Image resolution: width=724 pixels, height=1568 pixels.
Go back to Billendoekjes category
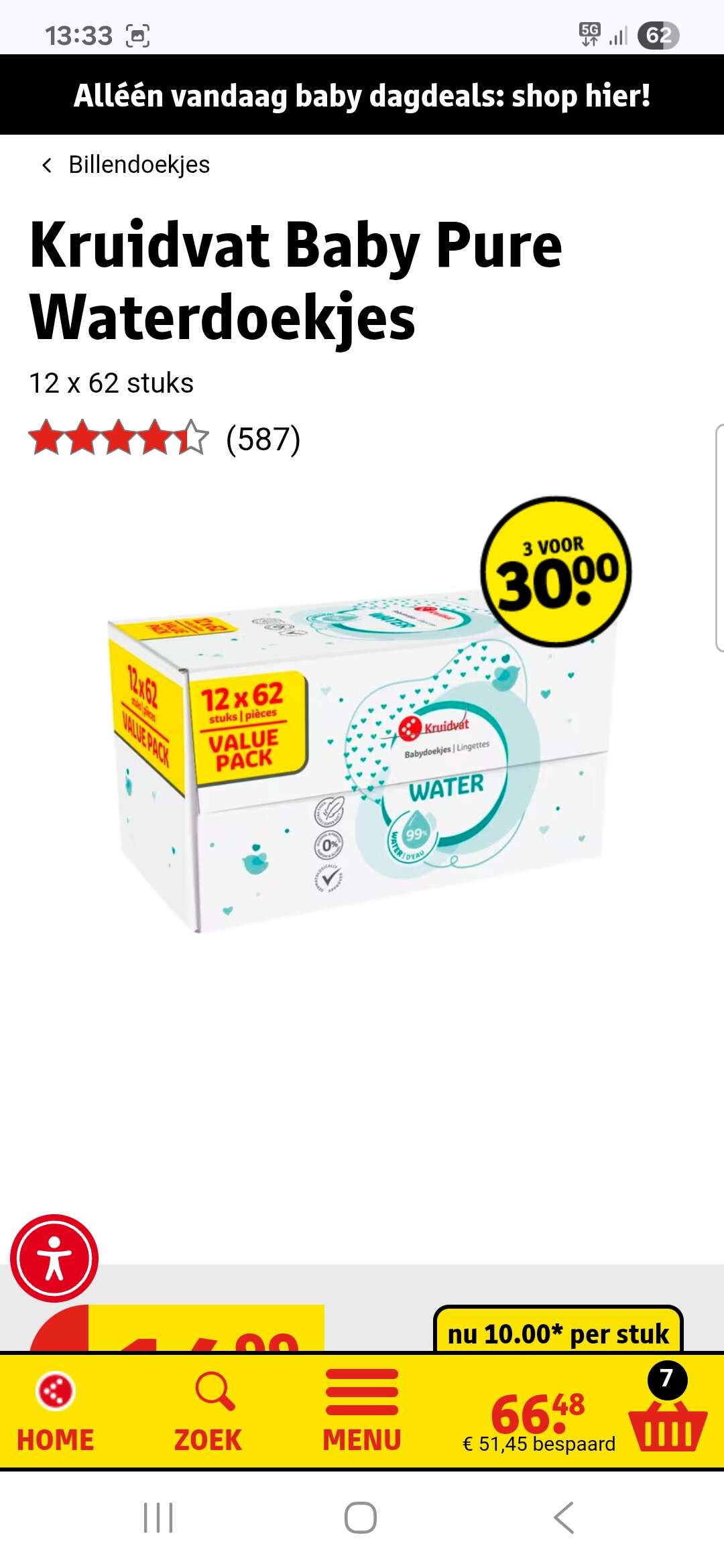coord(126,165)
